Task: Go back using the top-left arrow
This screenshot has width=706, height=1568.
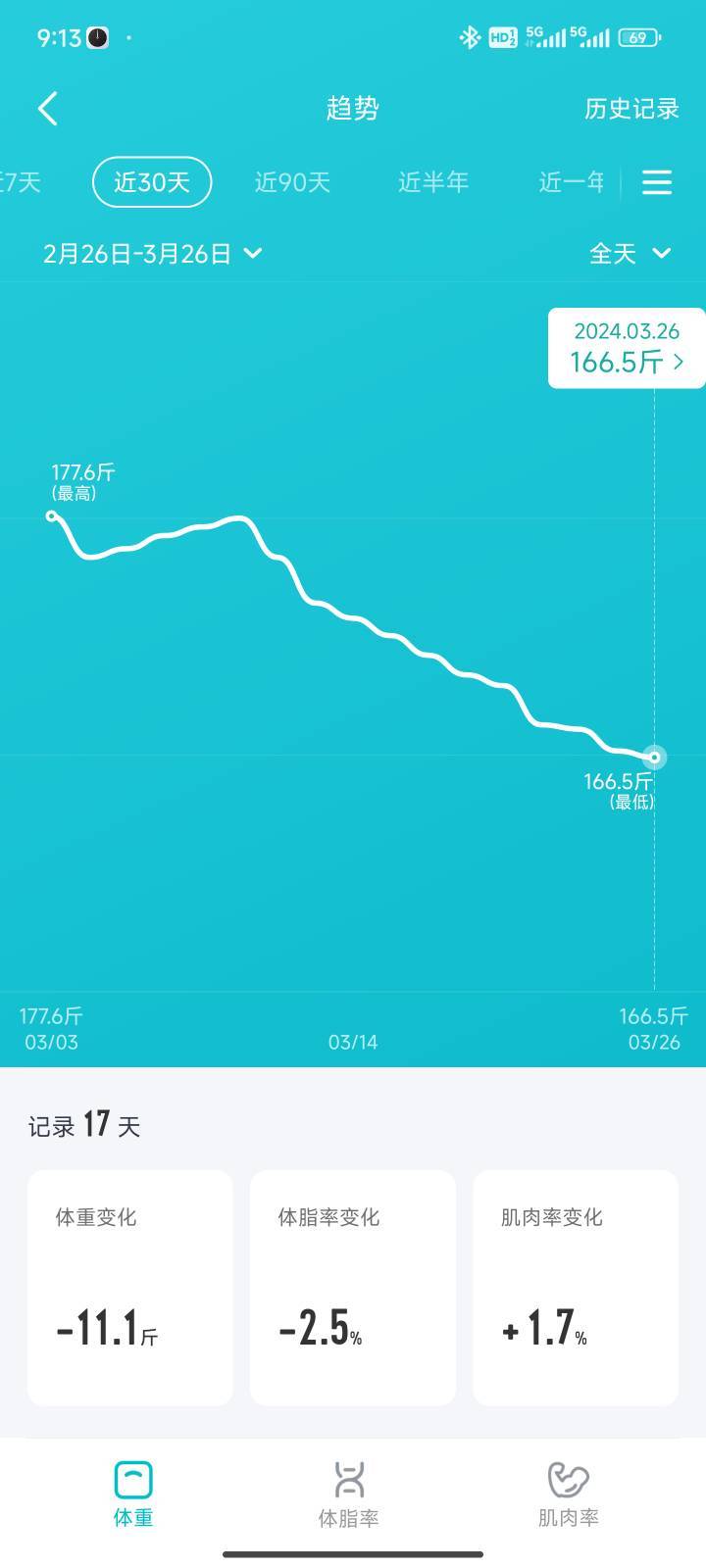Action: click(47, 108)
